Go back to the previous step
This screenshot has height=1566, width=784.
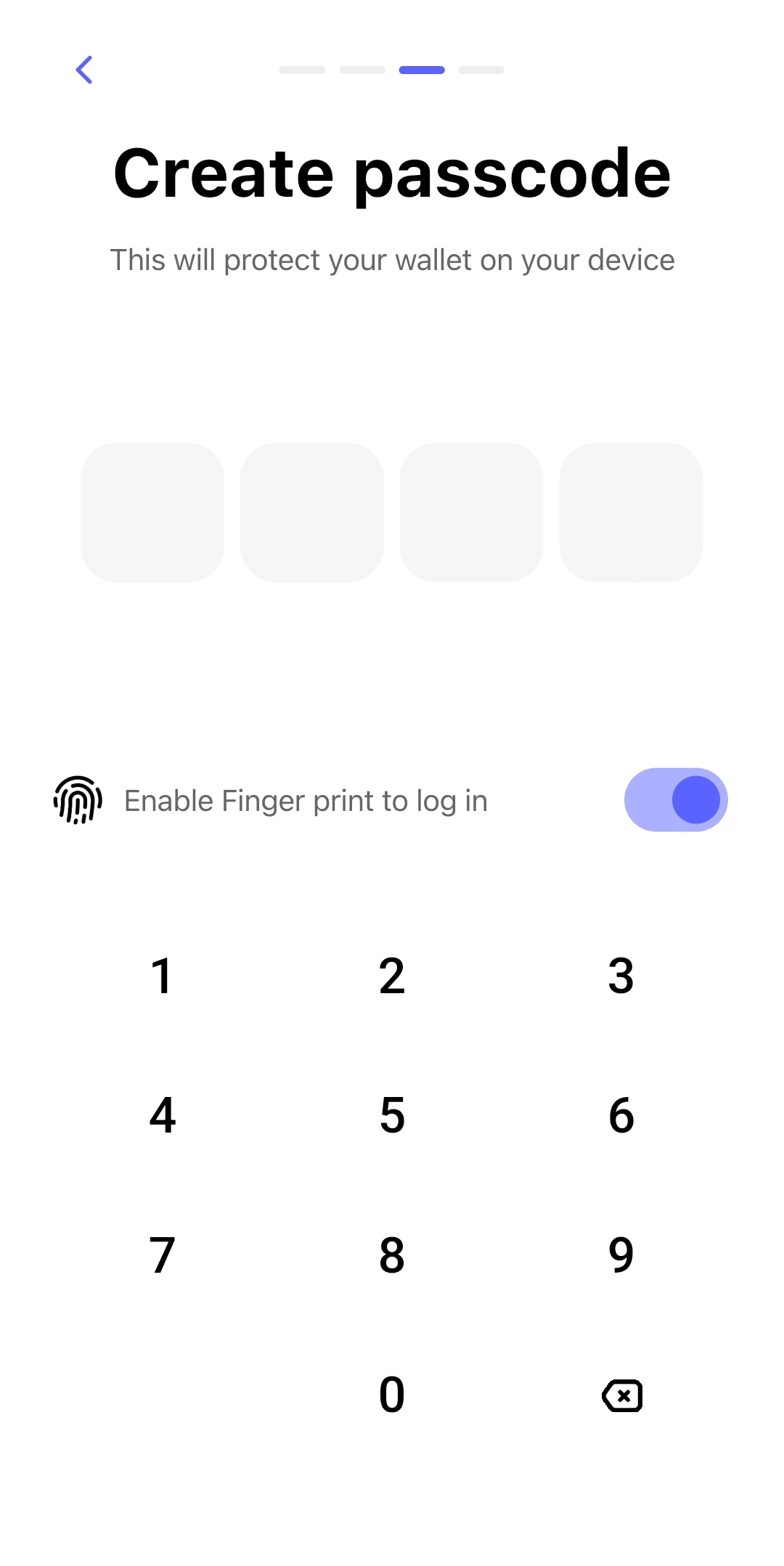(84, 70)
